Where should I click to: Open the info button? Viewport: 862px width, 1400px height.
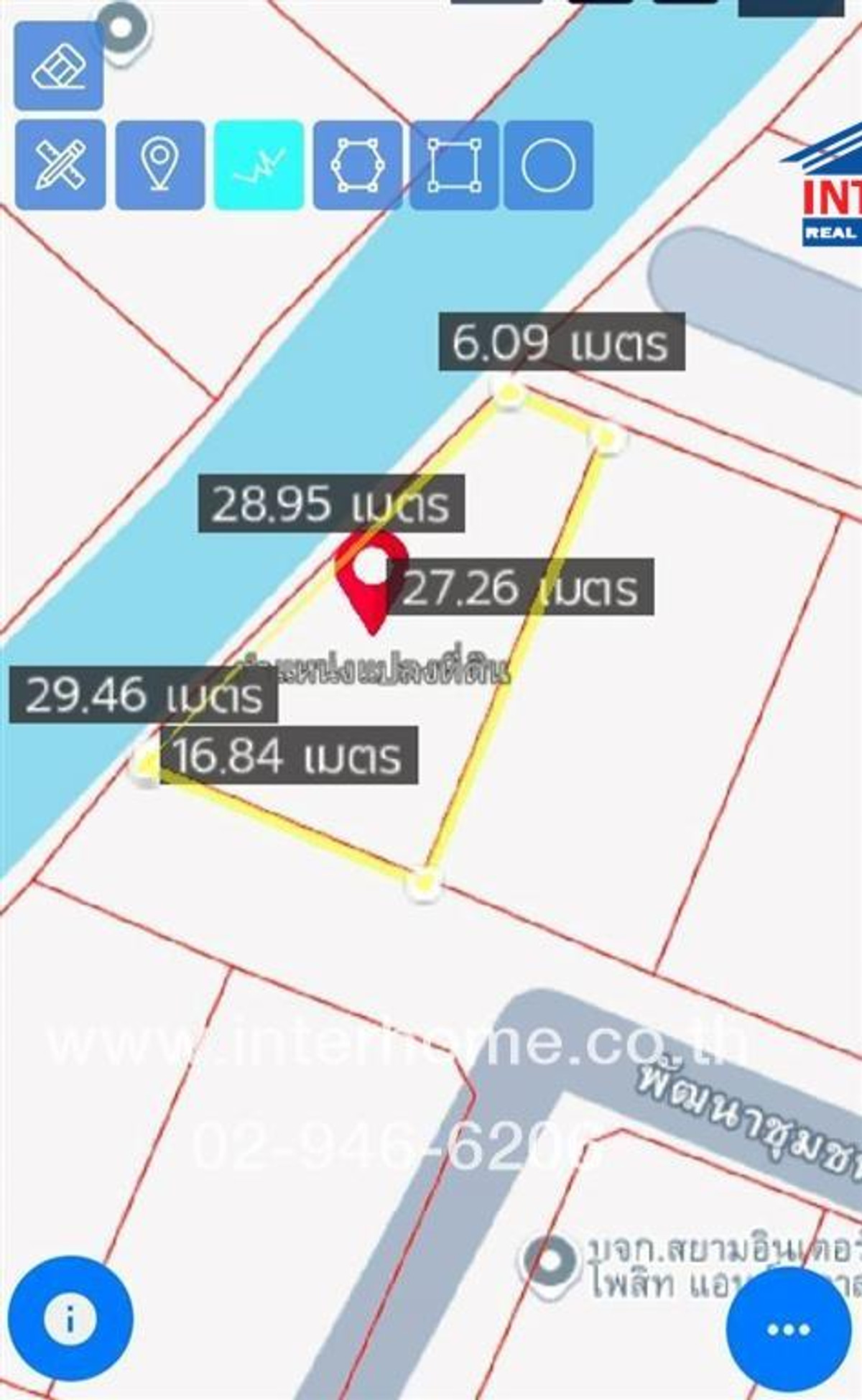click(70, 1318)
